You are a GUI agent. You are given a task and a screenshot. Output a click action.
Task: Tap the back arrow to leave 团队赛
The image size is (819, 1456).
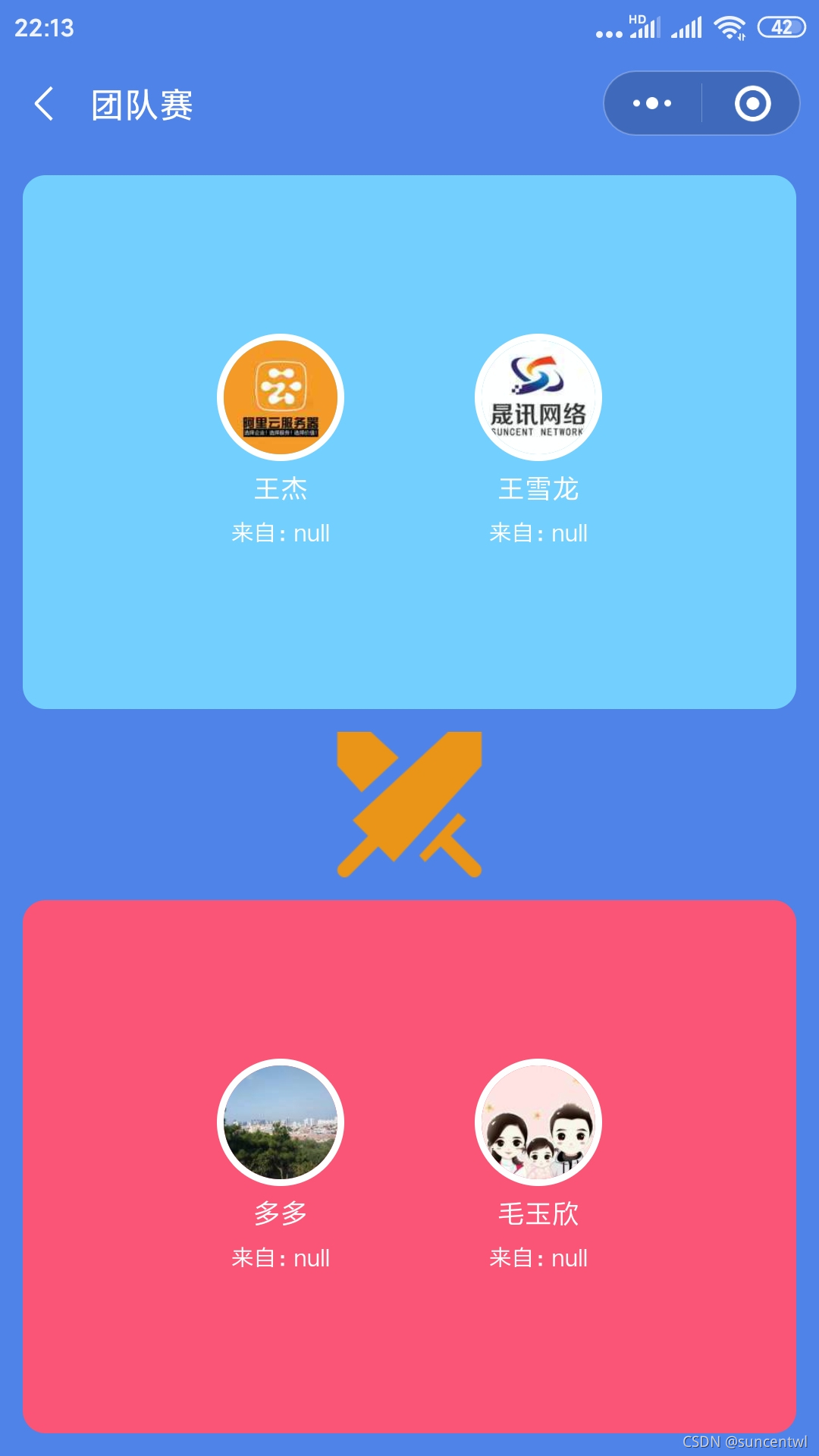pos(43,105)
